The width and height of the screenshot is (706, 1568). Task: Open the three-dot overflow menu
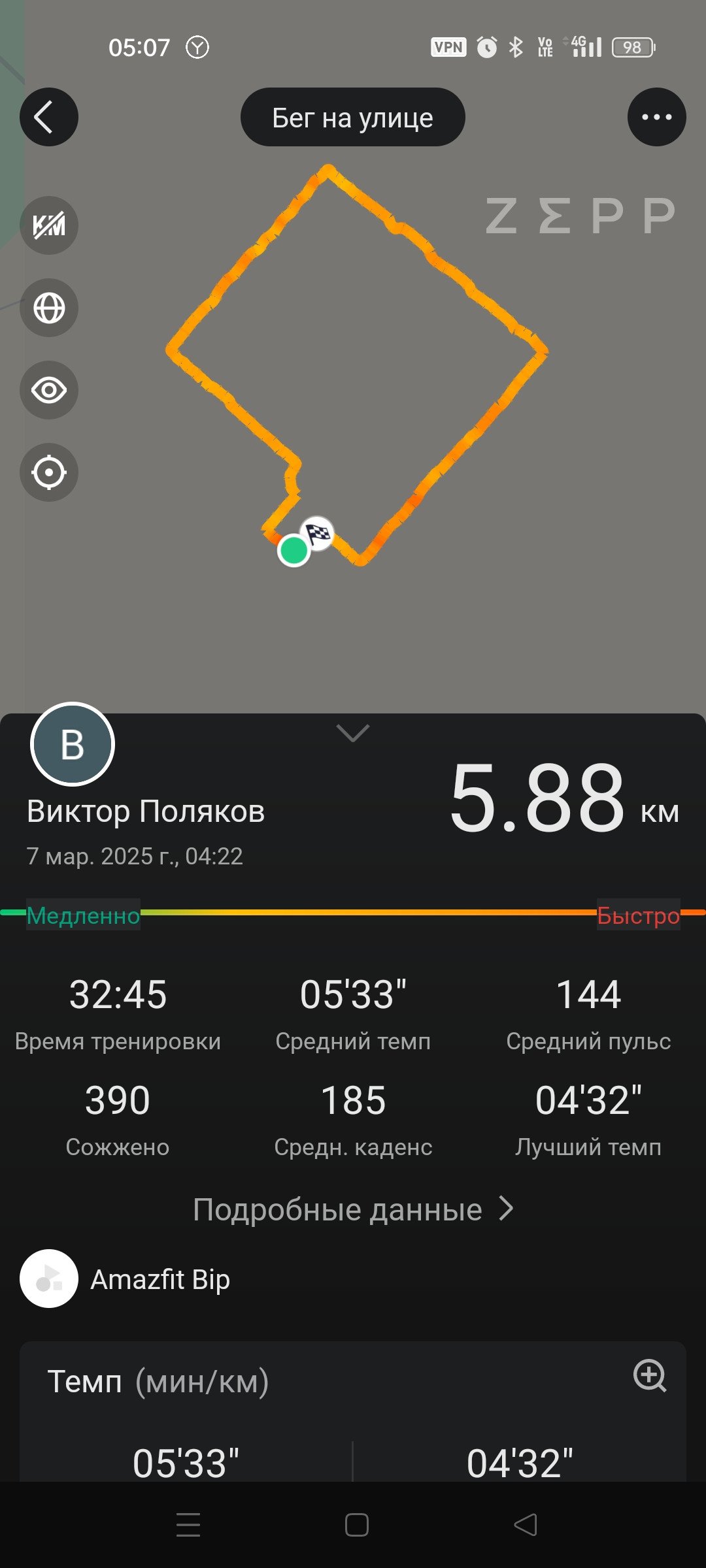656,117
